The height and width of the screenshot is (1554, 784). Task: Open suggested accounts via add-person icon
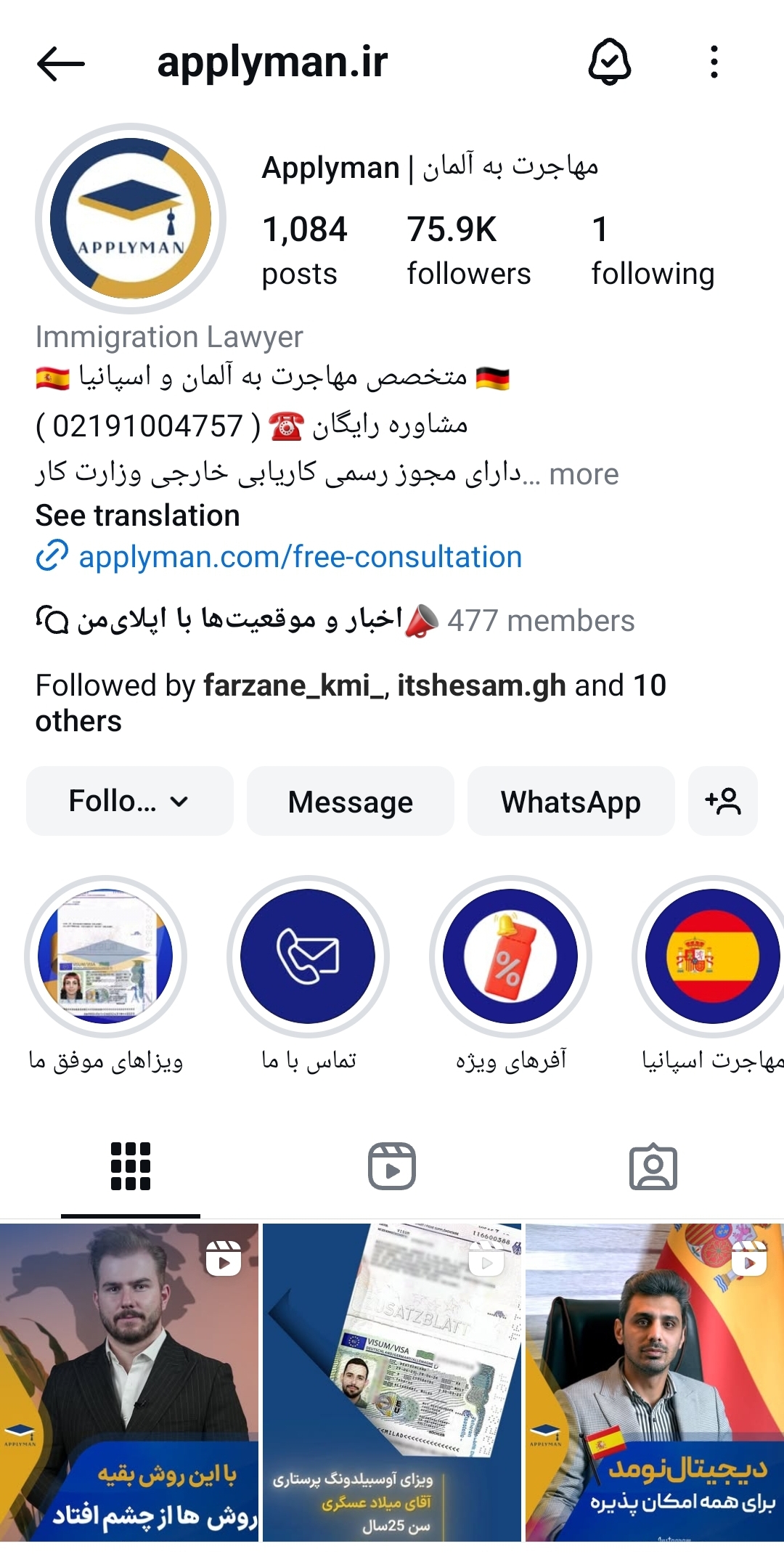(723, 801)
